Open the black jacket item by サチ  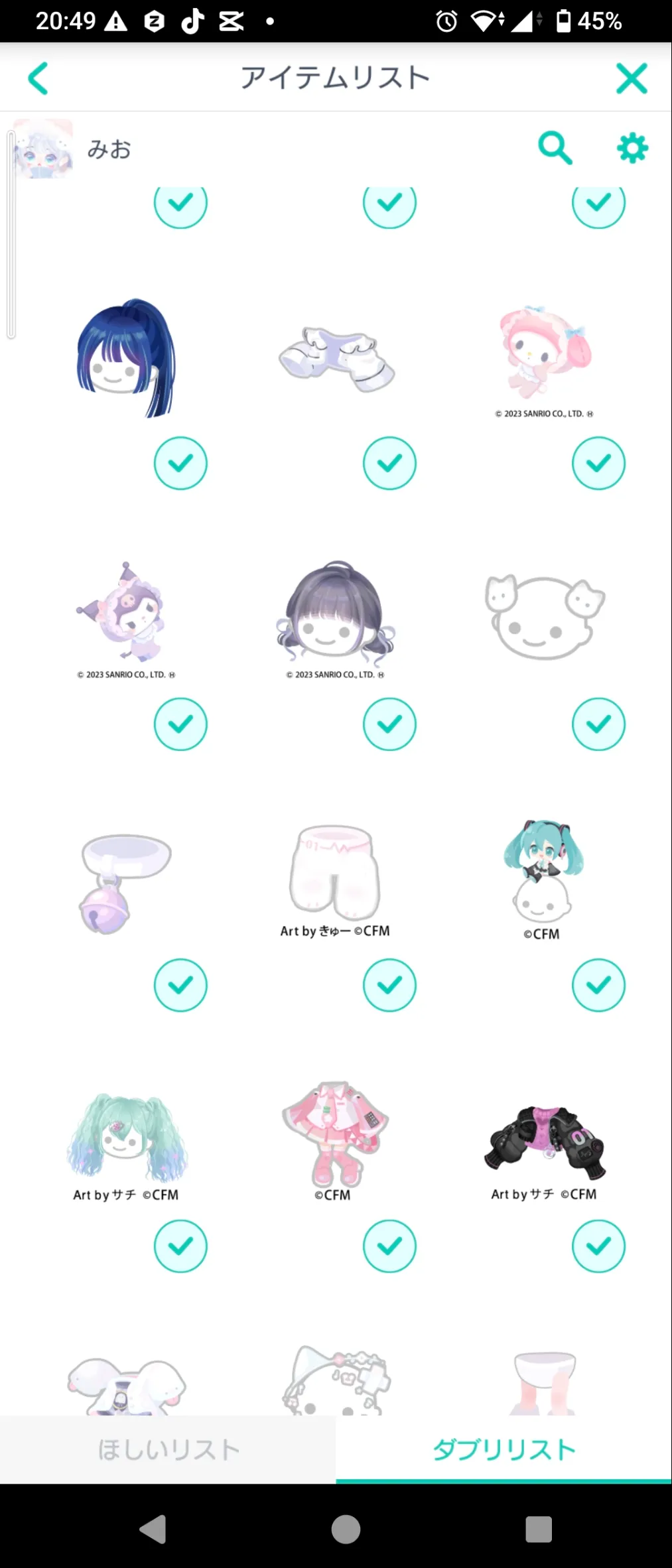click(544, 1151)
